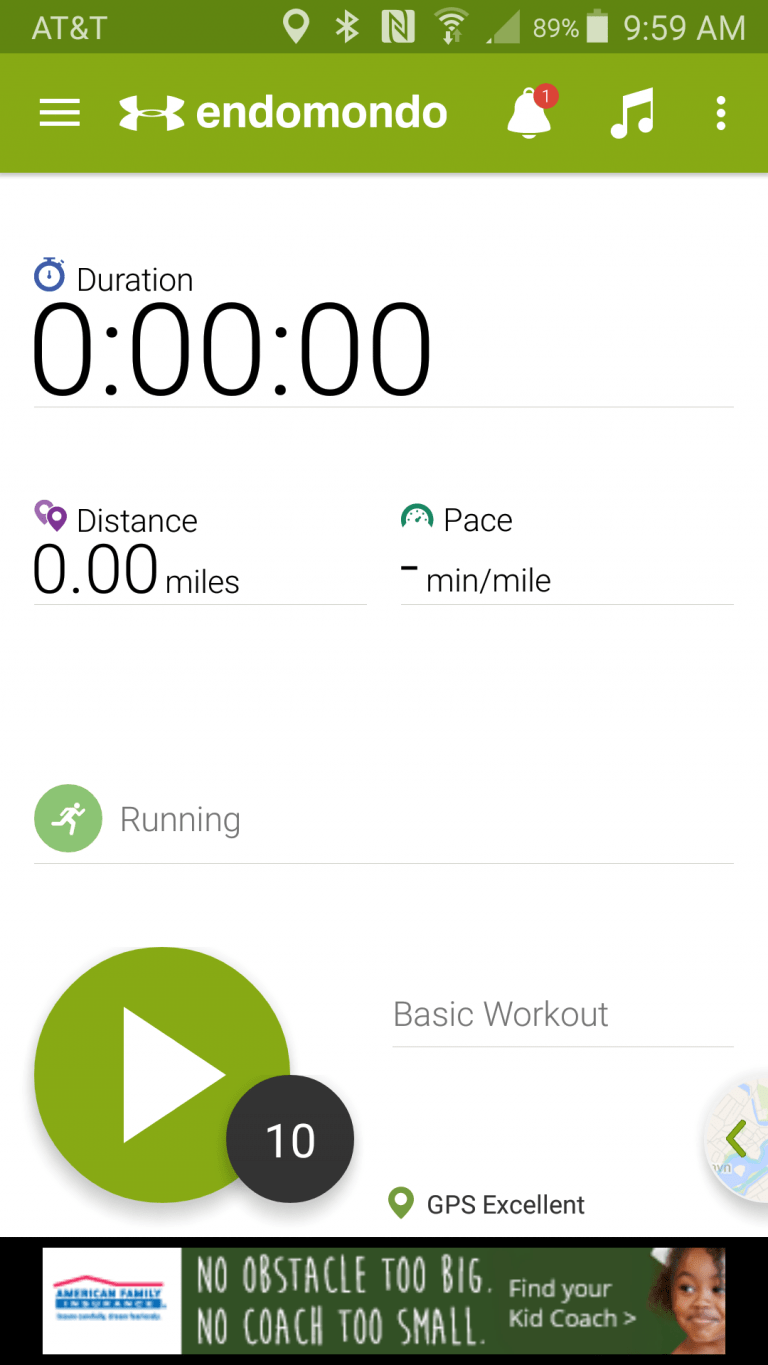This screenshot has width=768, height=1365.
Task: Open the three-dot overflow menu
Action: coord(720,113)
